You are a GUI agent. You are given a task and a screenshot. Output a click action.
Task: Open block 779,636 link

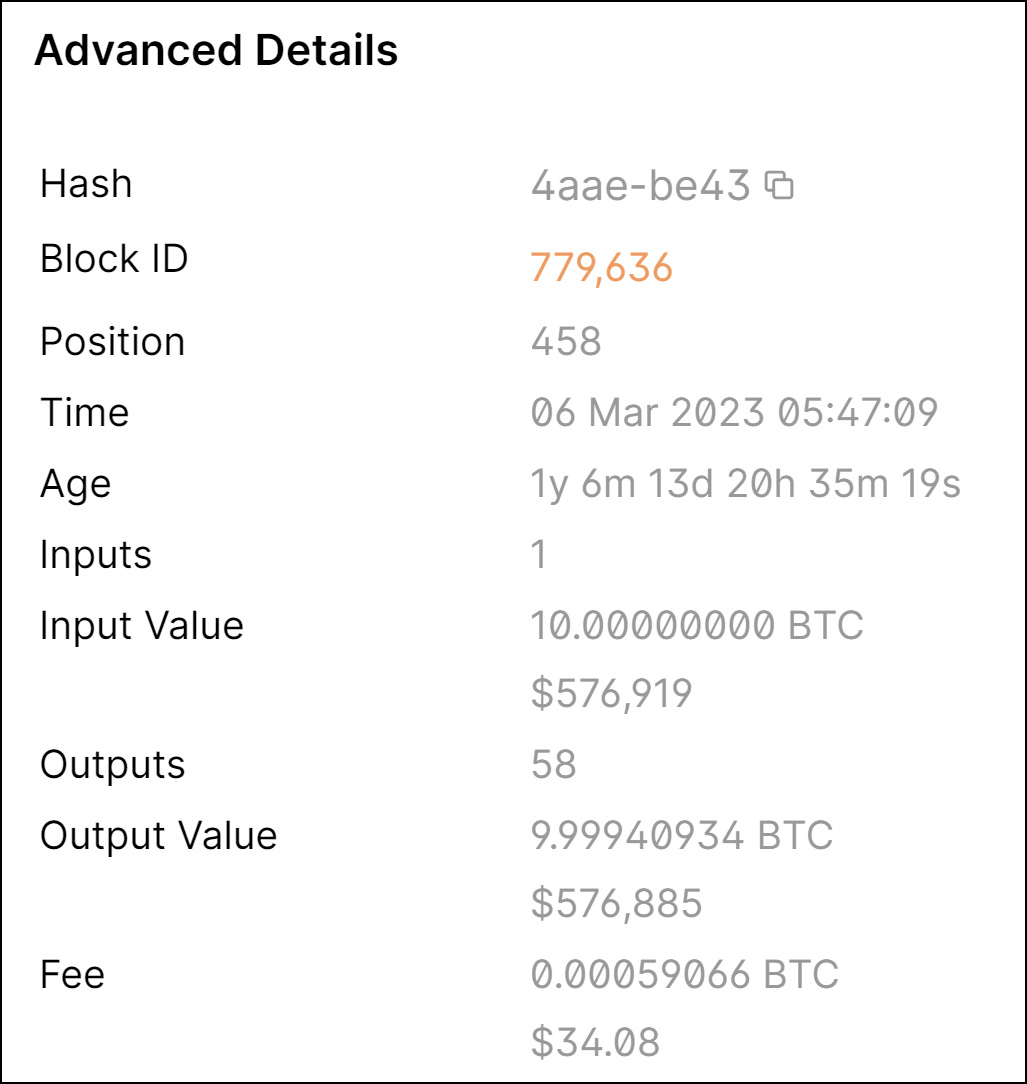(x=601, y=267)
